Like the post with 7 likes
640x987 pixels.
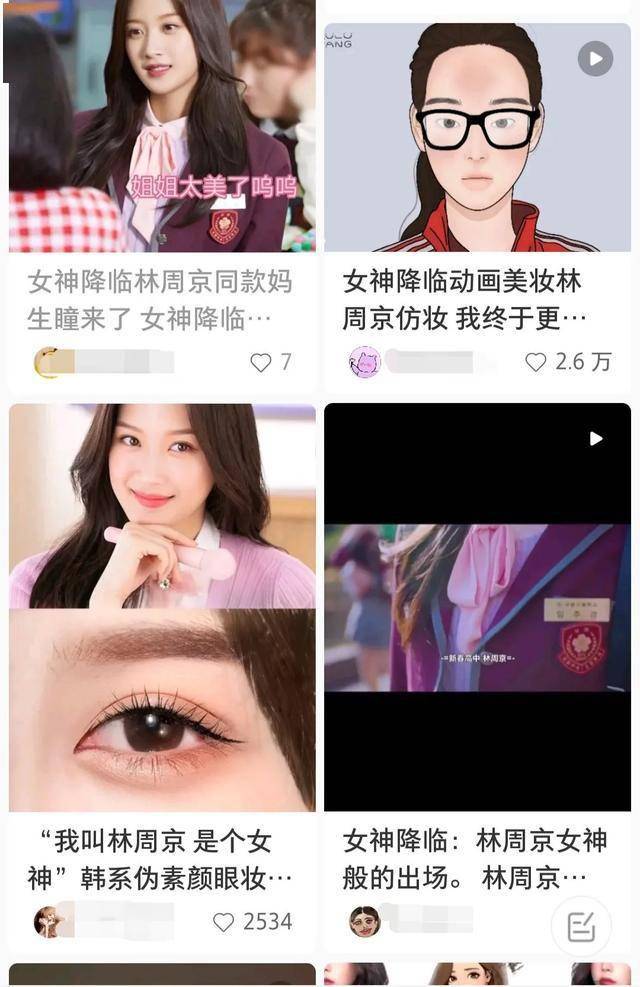pos(262,362)
